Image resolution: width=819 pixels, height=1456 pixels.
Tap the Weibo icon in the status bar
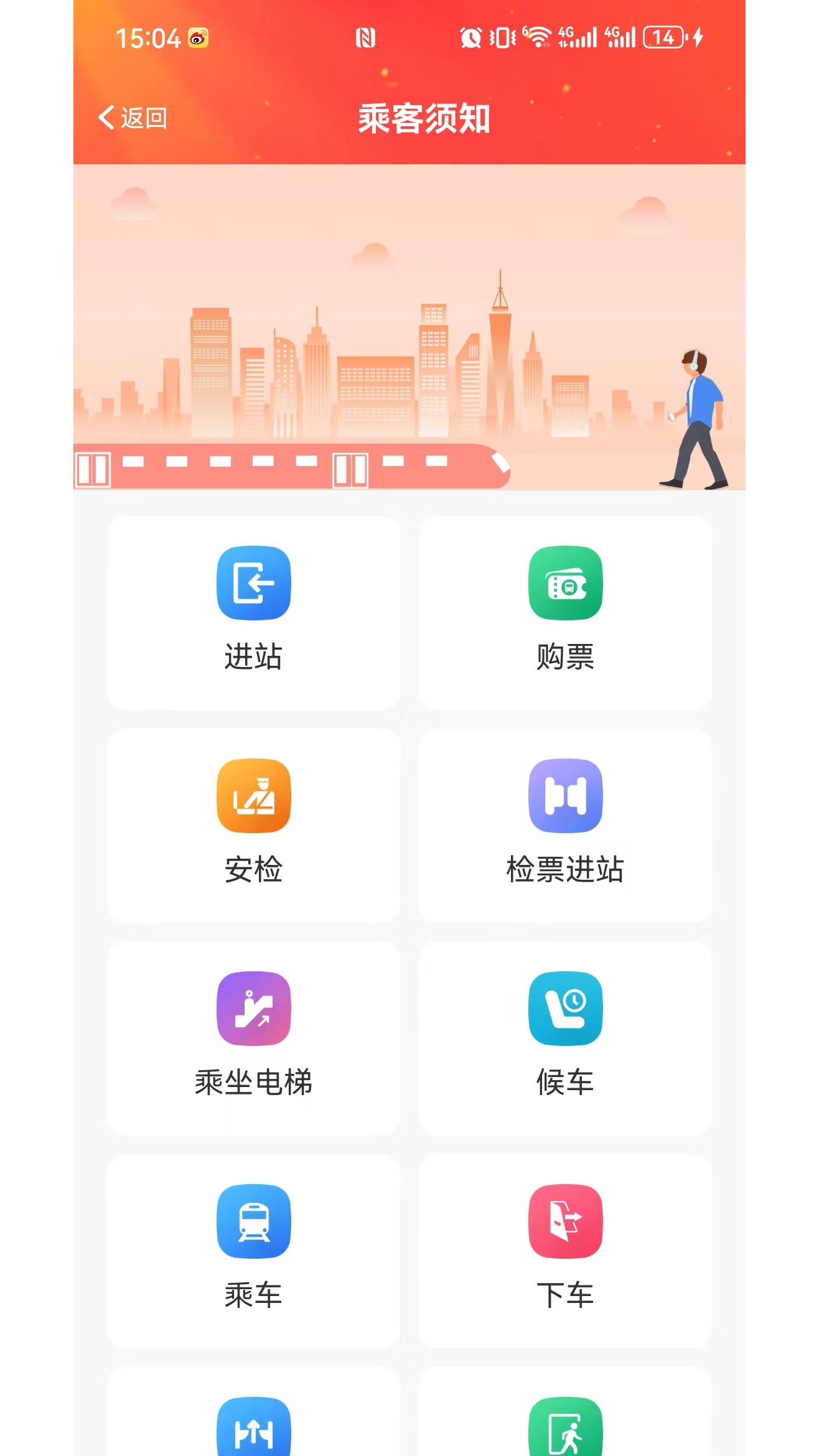(x=198, y=37)
